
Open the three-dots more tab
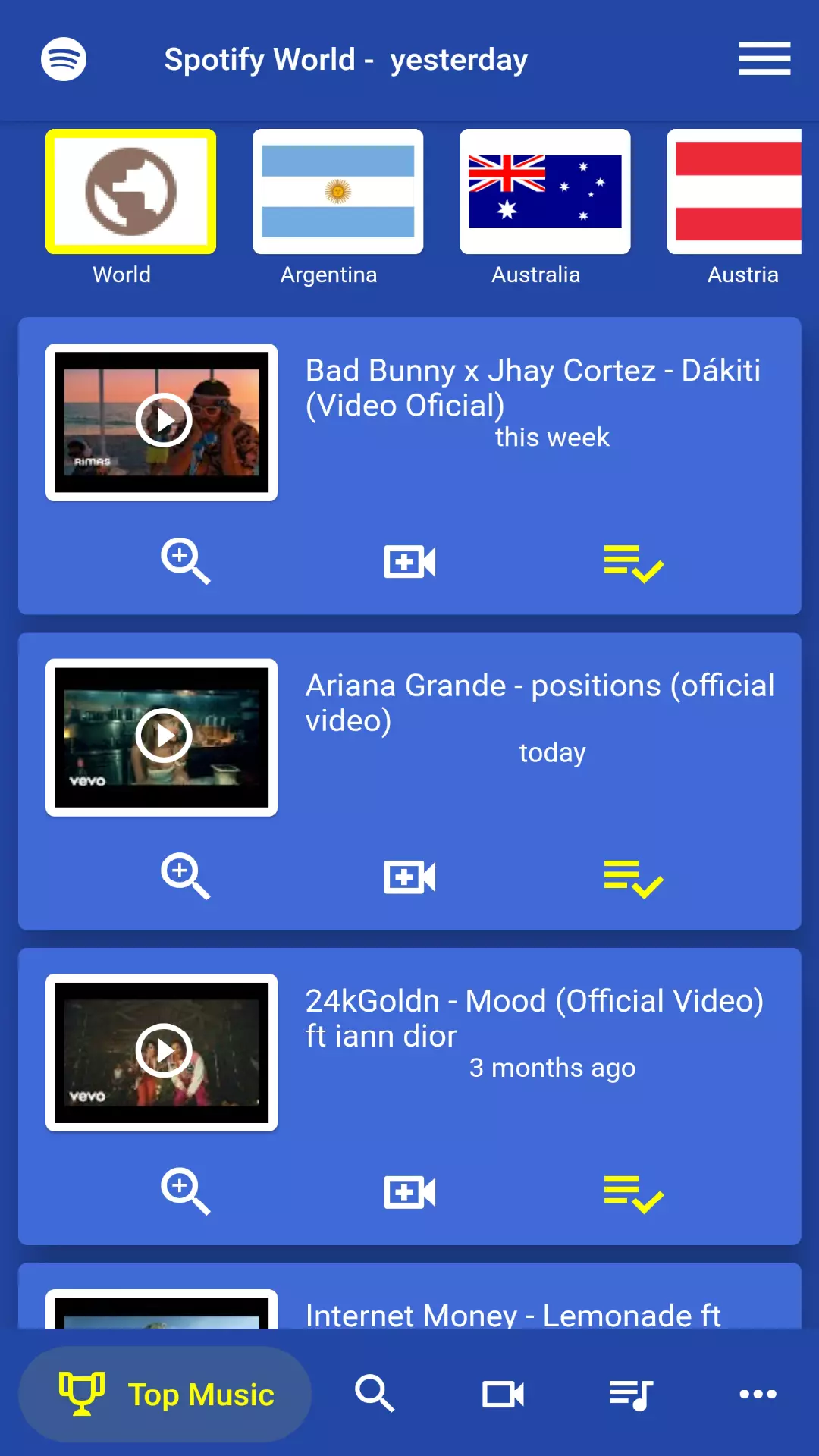(758, 1394)
